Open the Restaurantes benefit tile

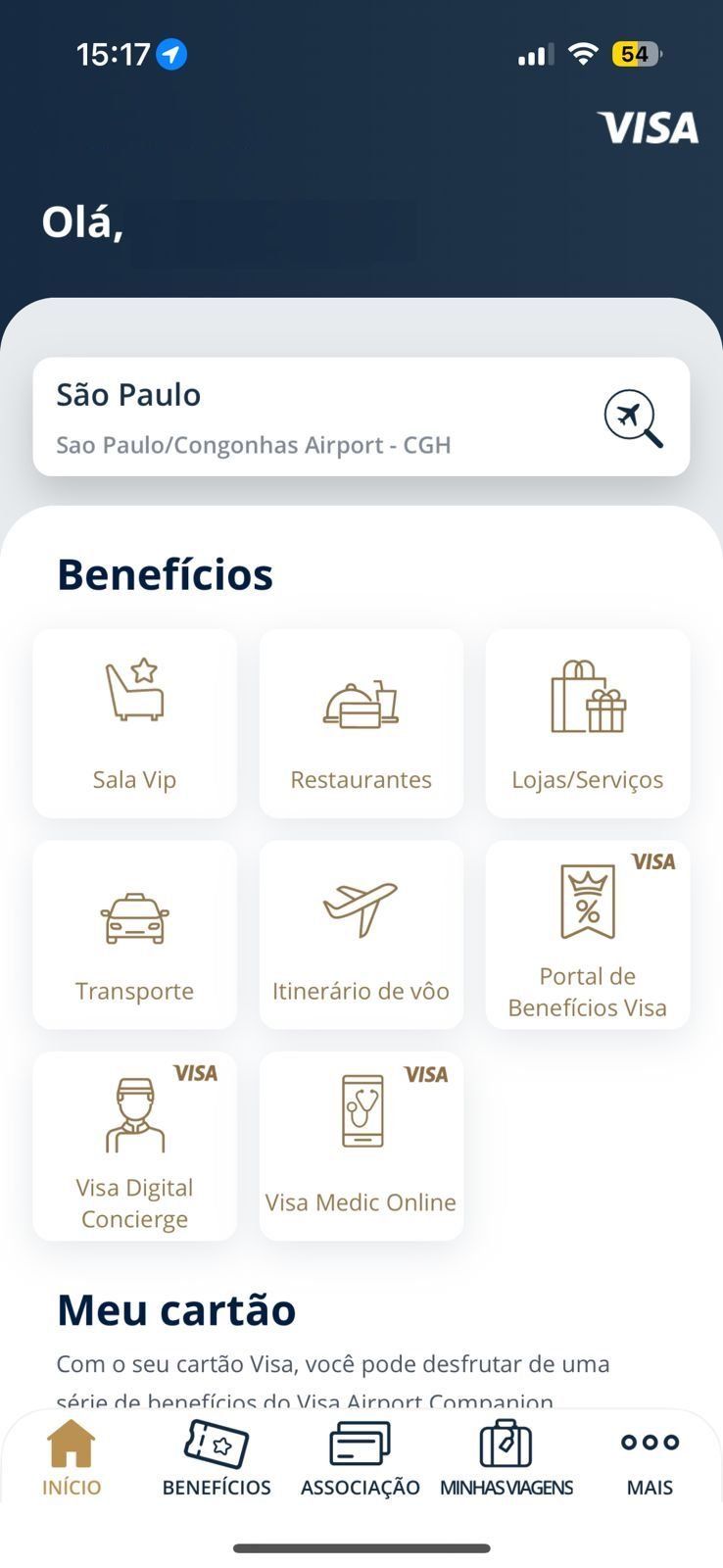tap(361, 723)
